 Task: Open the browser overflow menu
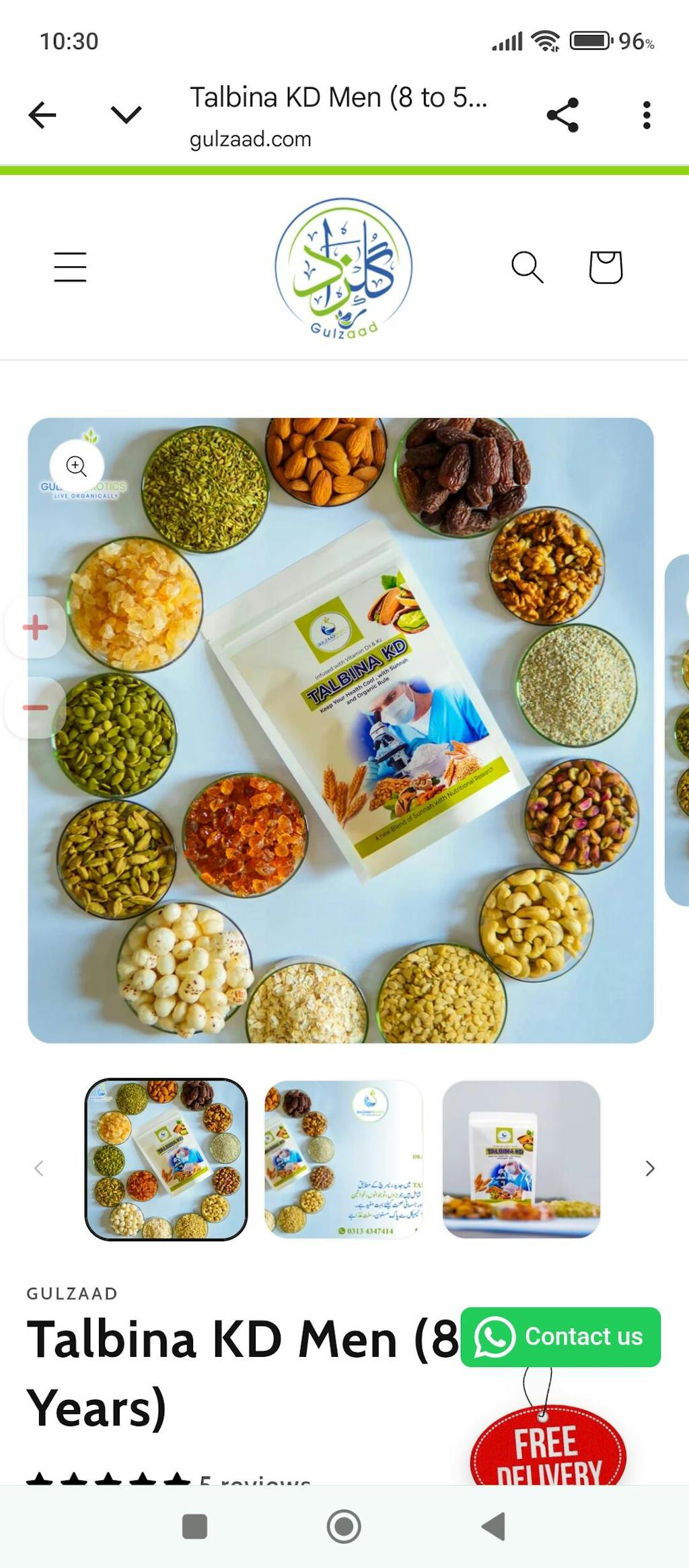[x=646, y=115]
